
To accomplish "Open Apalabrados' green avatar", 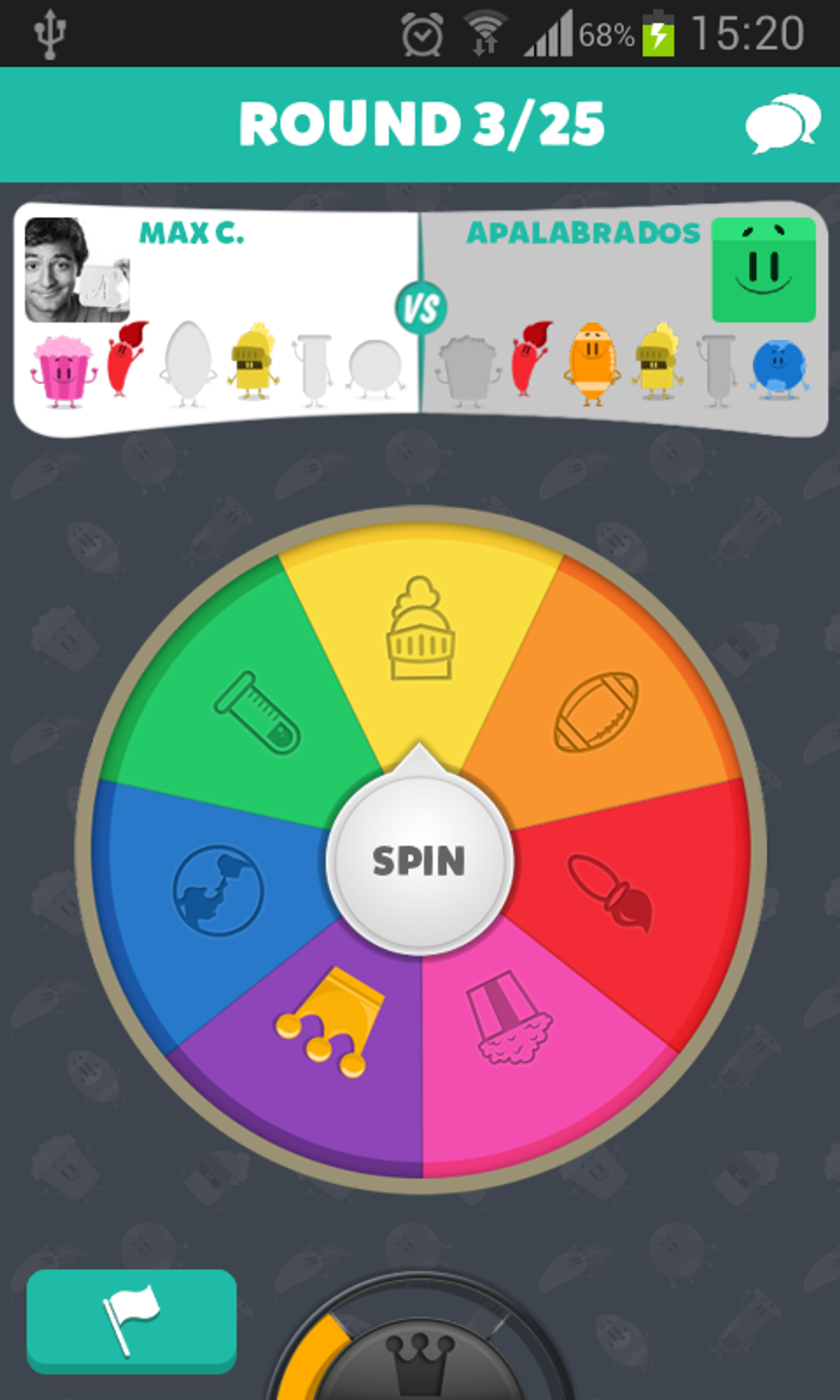I will click(763, 269).
